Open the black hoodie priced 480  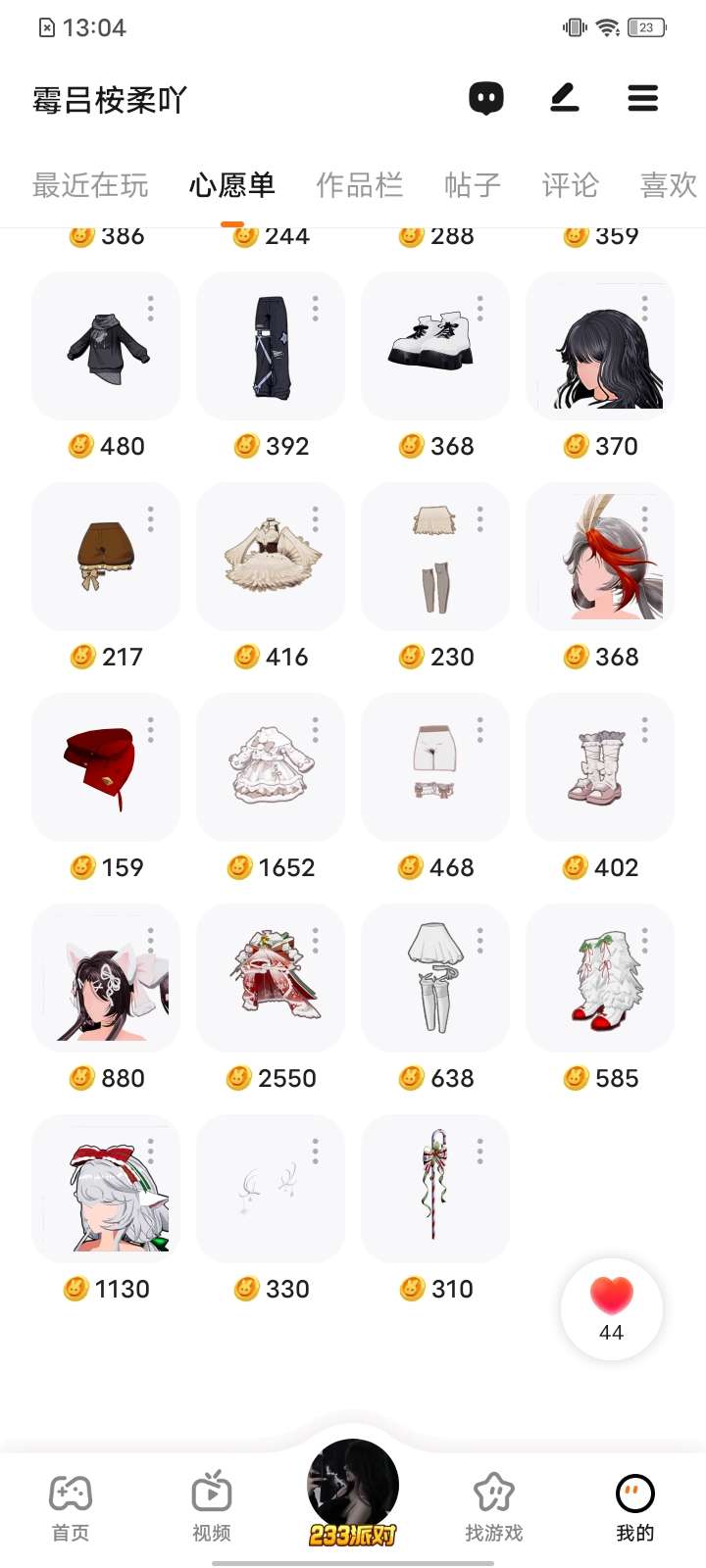(106, 347)
